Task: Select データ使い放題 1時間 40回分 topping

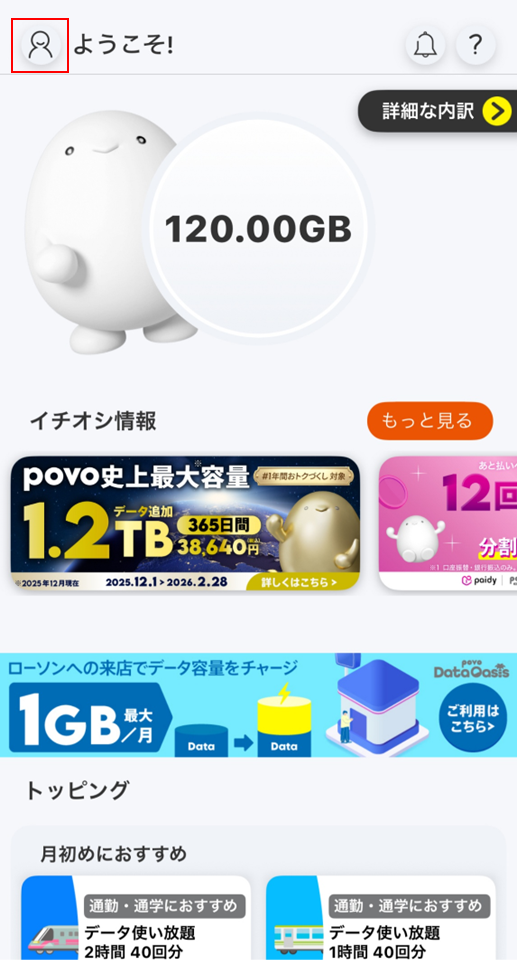Action: coord(381,917)
